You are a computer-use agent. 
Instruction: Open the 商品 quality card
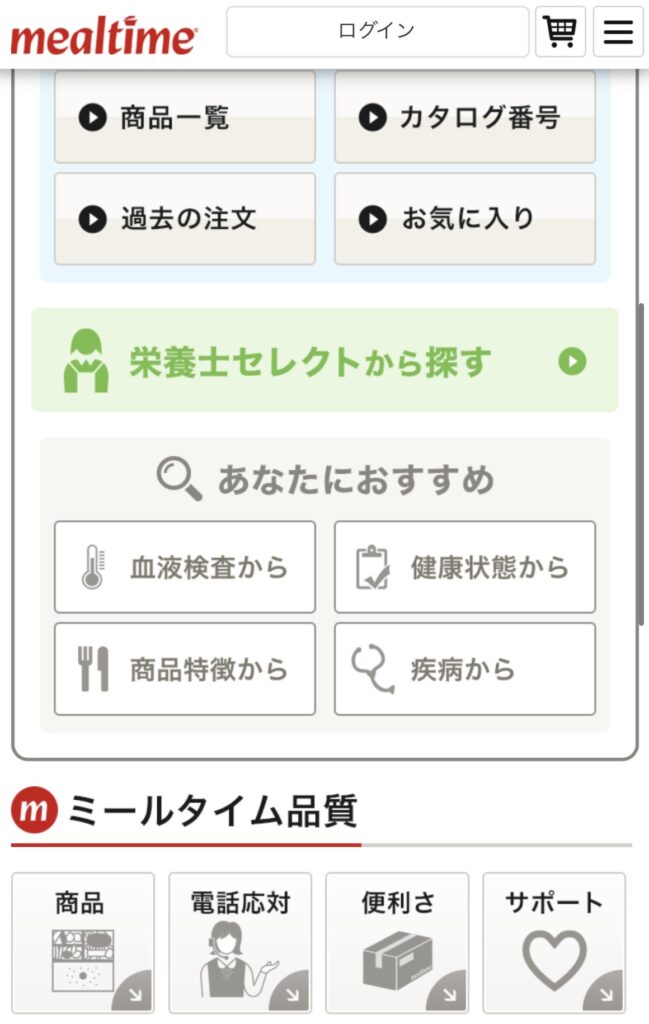point(82,942)
